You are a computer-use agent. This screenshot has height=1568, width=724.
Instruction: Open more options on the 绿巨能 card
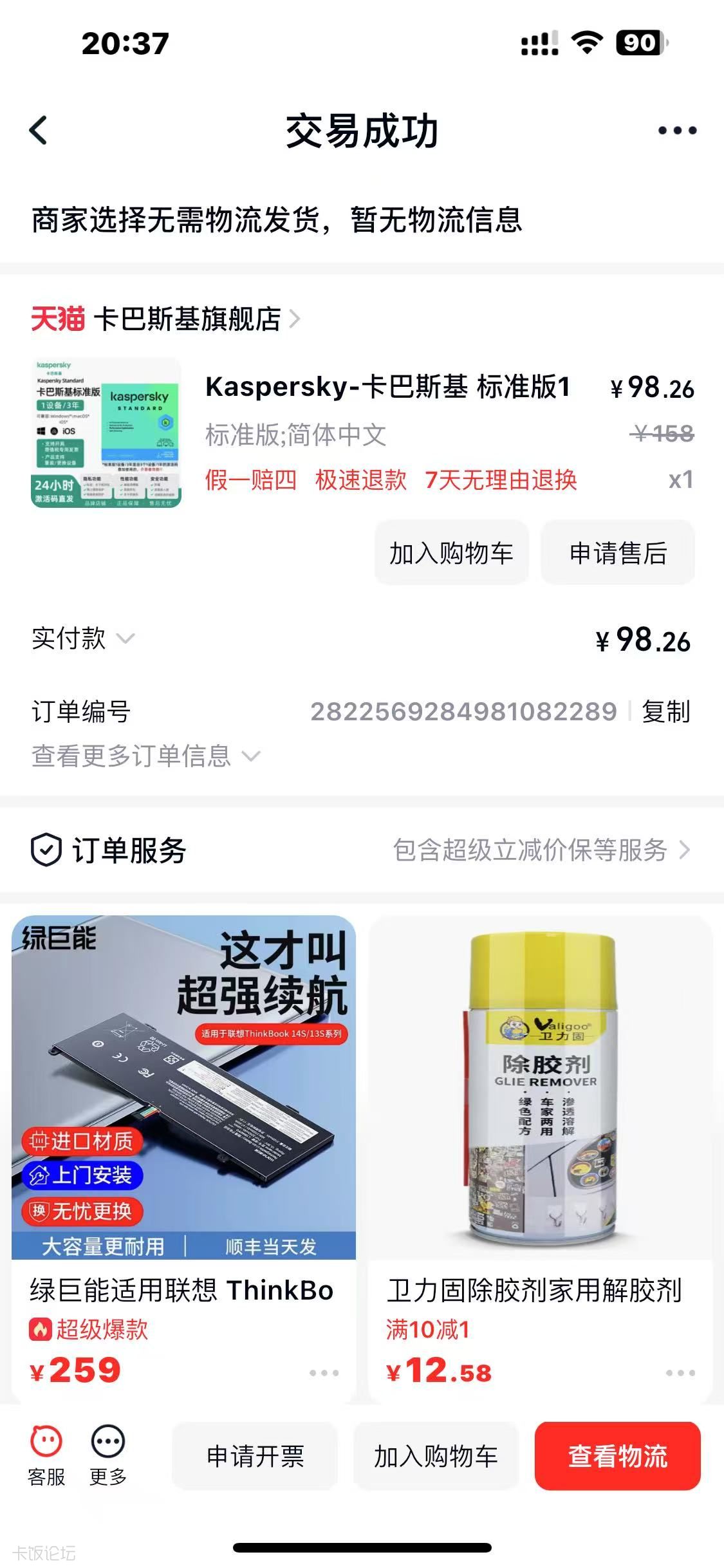coord(324,1373)
